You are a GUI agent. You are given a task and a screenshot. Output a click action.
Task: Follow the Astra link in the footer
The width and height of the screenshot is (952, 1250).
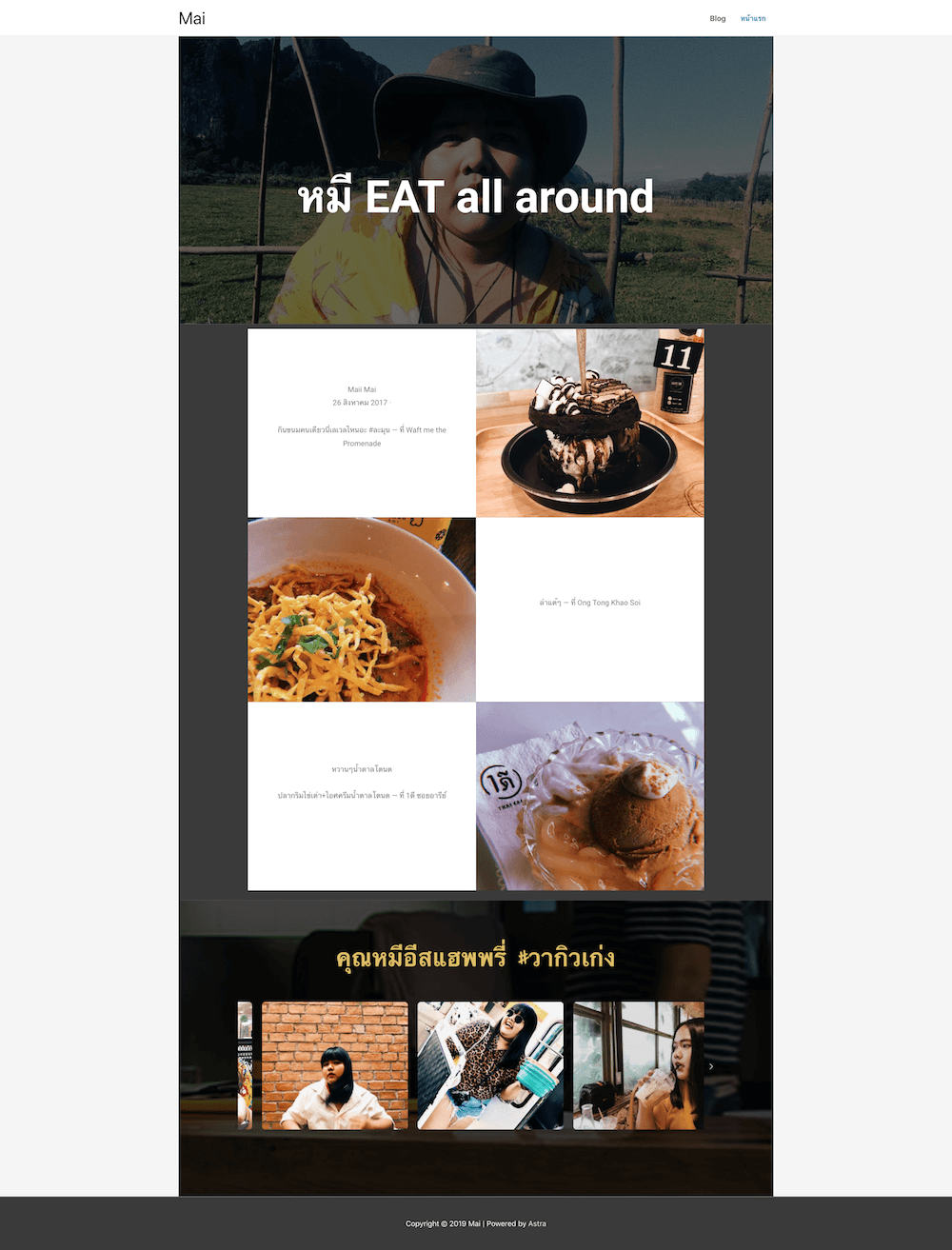click(x=537, y=1223)
